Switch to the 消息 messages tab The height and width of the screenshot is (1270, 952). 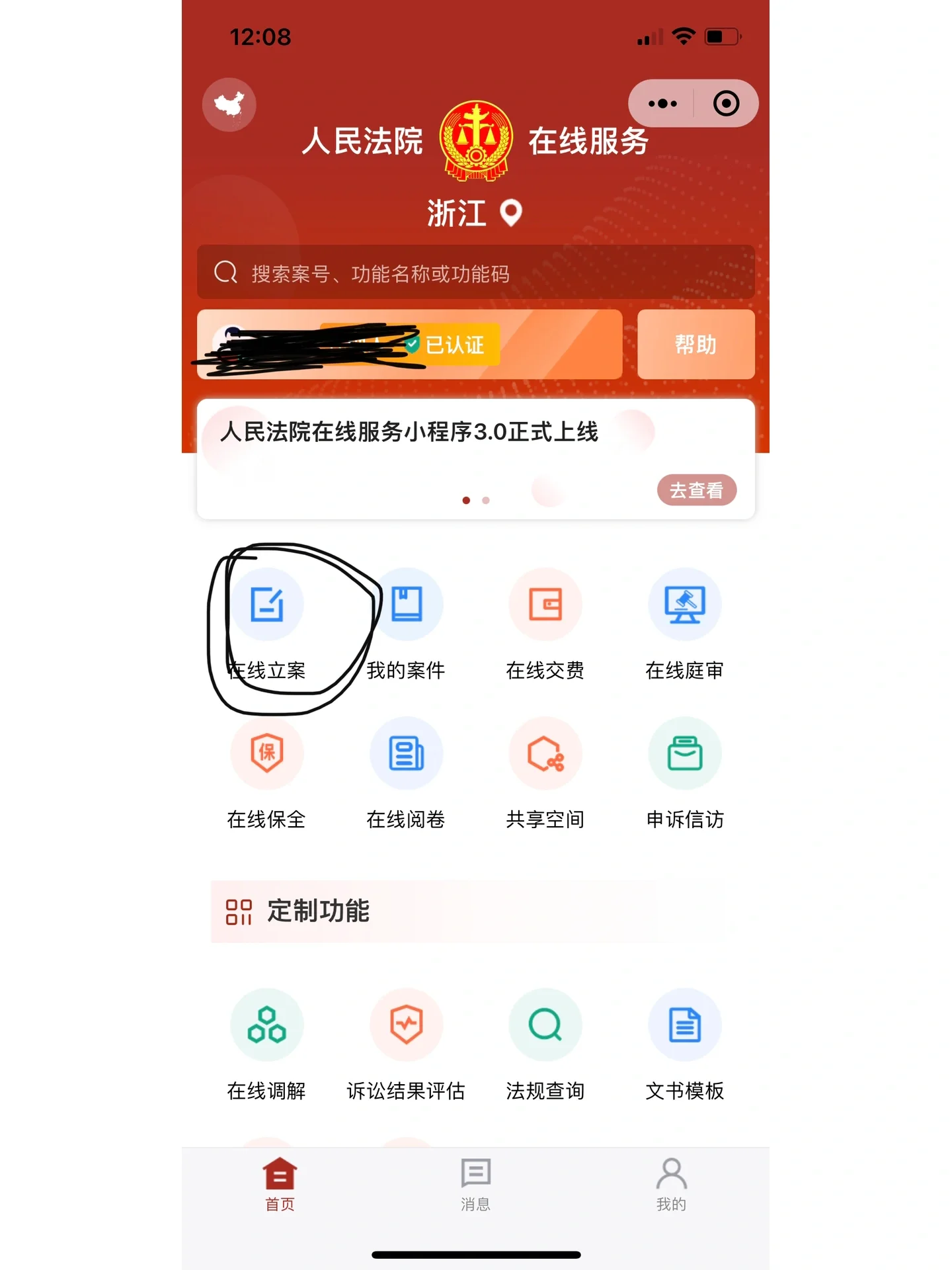(x=475, y=1184)
